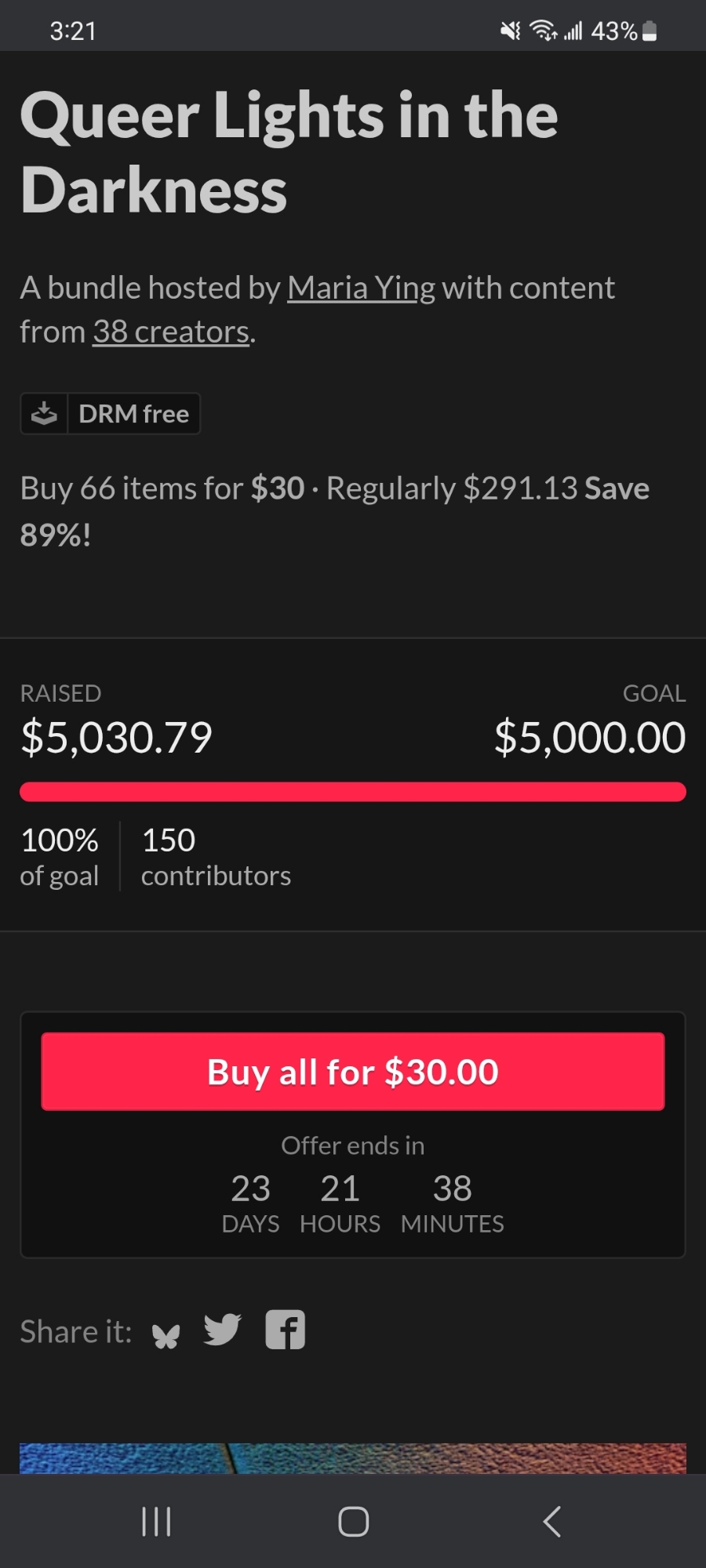706x1568 pixels.
Task: Share the bundle on Twitter
Action: (222, 1330)
